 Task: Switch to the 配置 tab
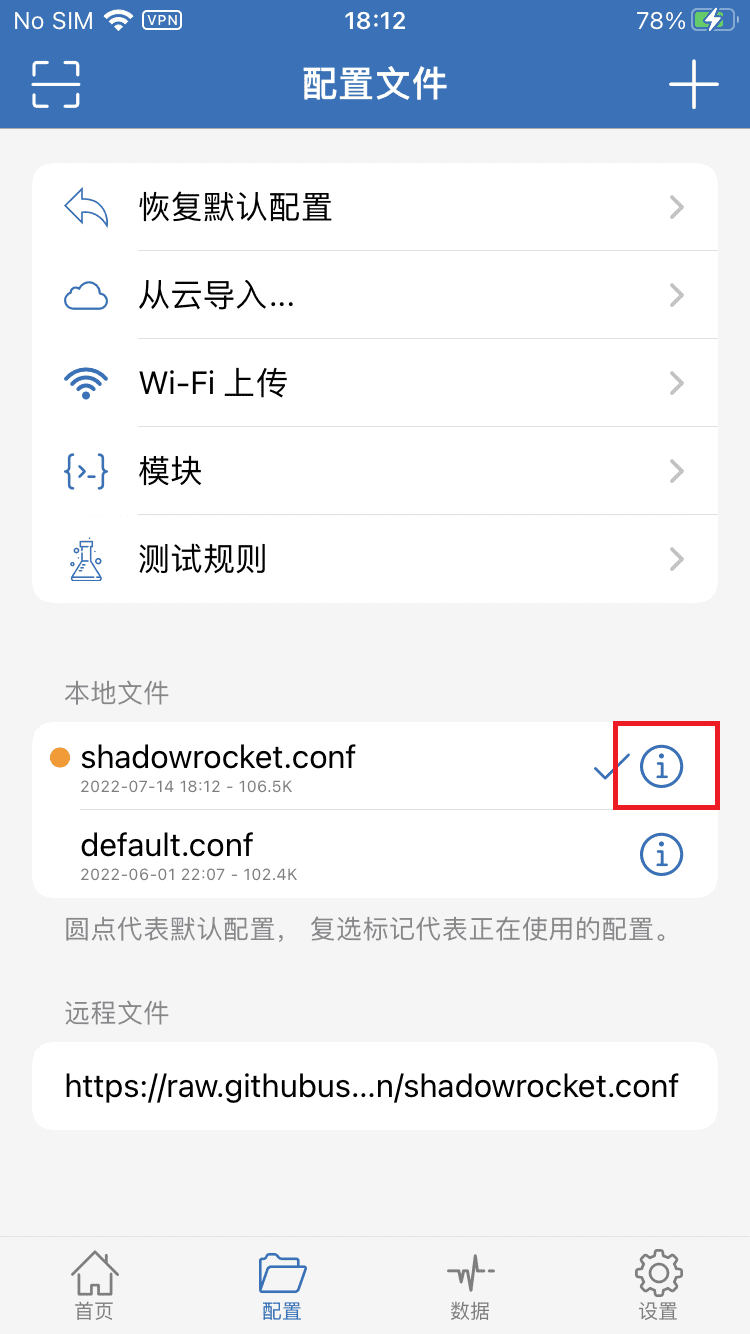[282, 1285]
